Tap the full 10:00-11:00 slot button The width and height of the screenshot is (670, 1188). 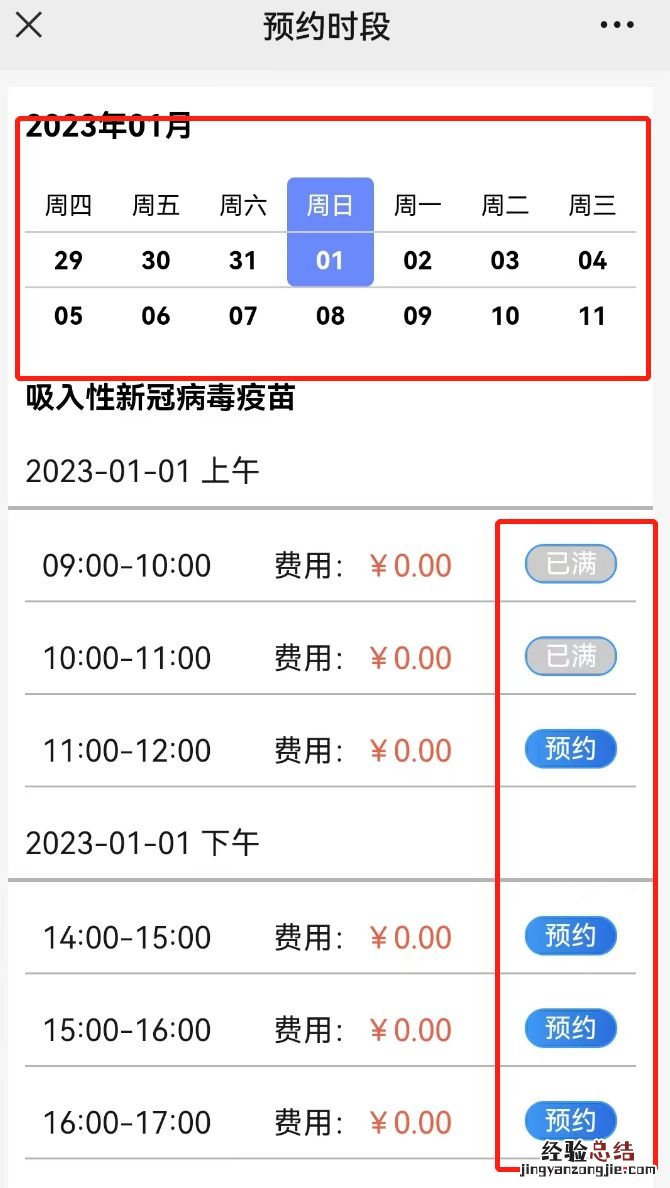[x=570, y=656]
